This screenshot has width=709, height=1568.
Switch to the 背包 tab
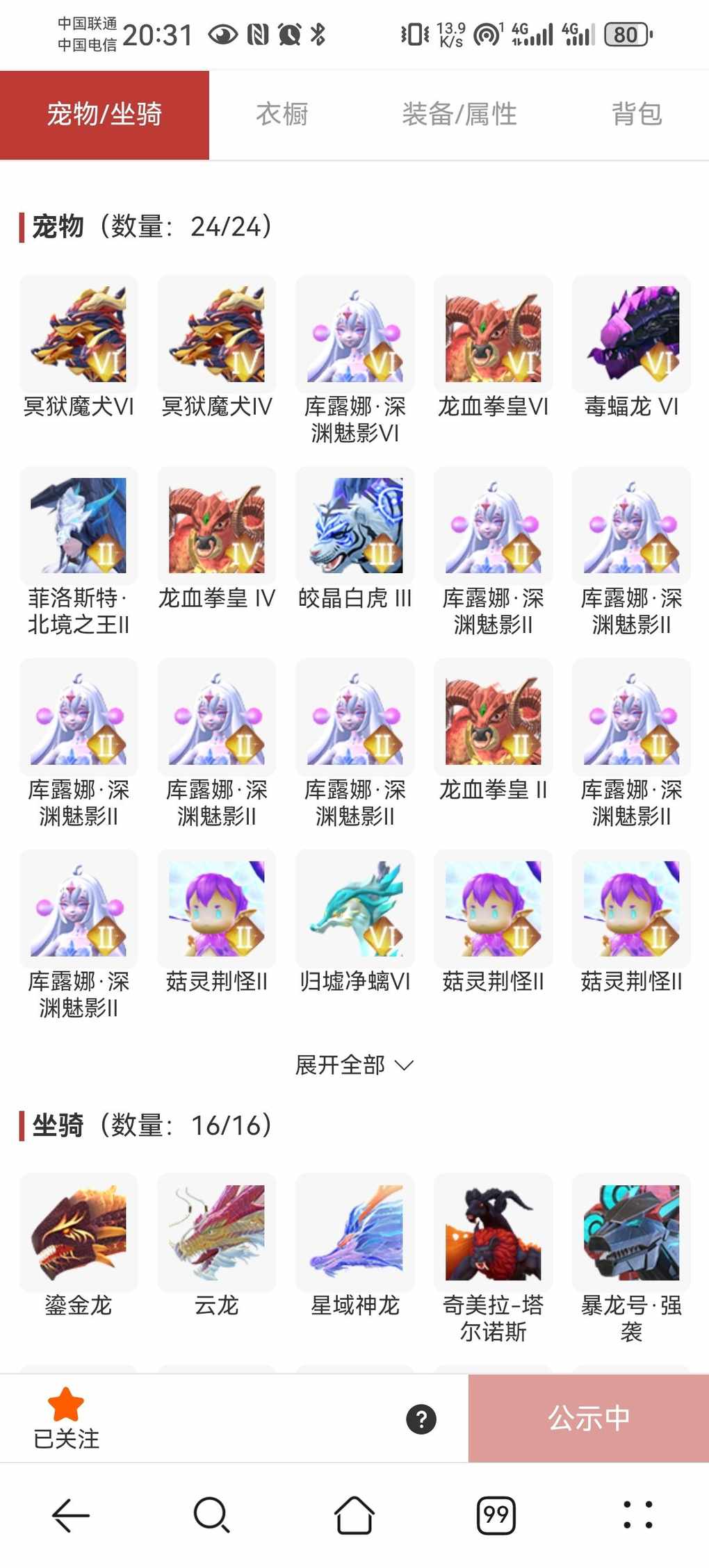(x=636, y=115)
